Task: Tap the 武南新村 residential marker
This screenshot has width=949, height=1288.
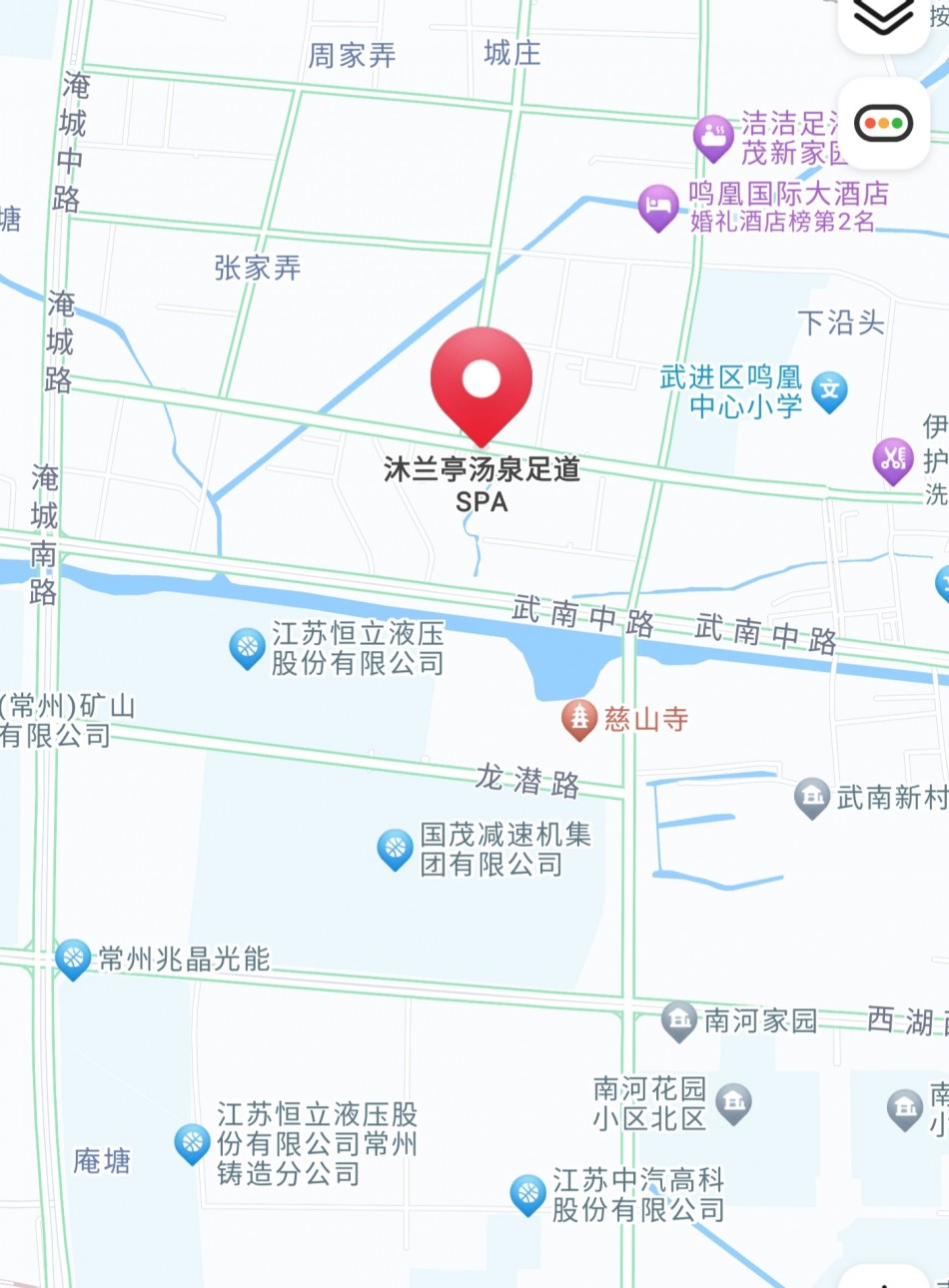Action: pos(812,797)
